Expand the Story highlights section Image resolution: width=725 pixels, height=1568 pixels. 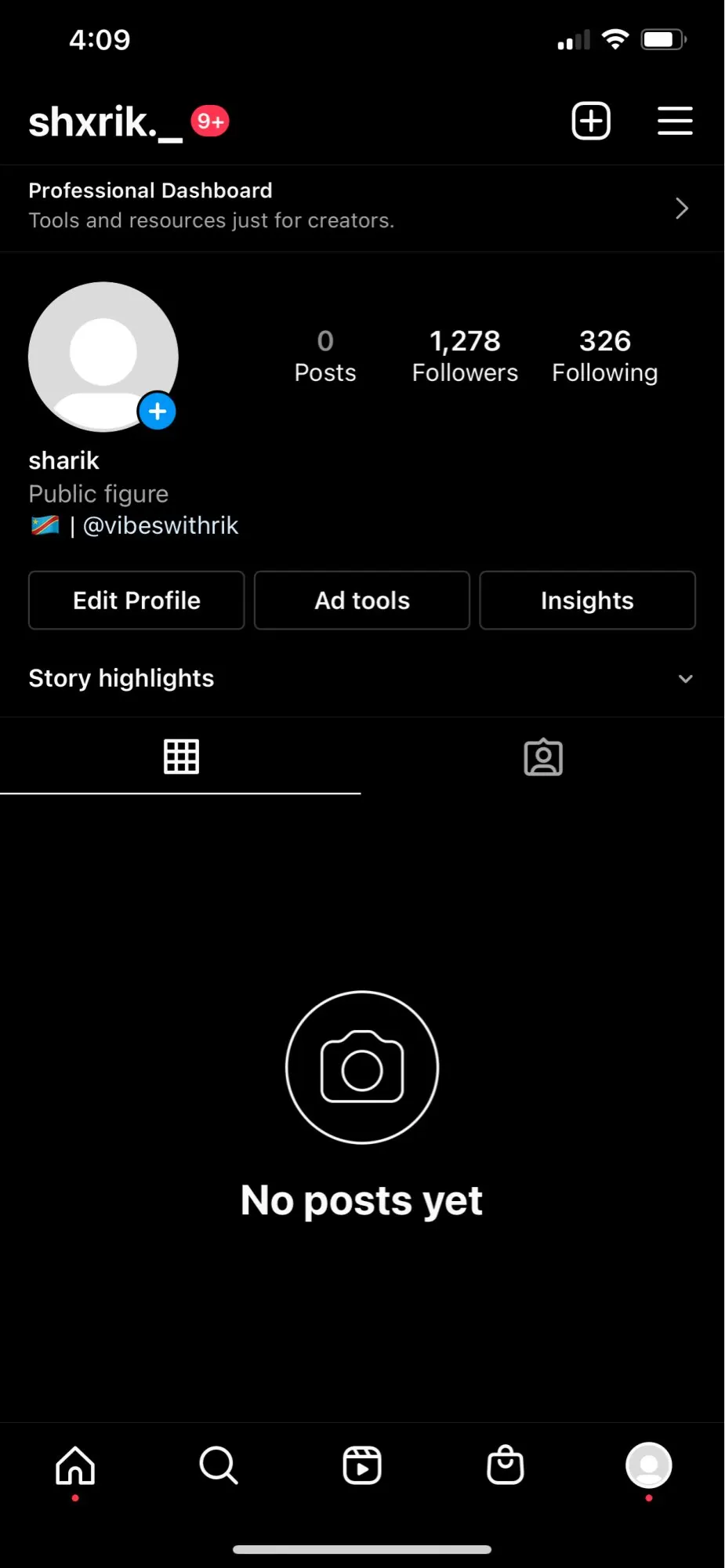pos(685,678)
